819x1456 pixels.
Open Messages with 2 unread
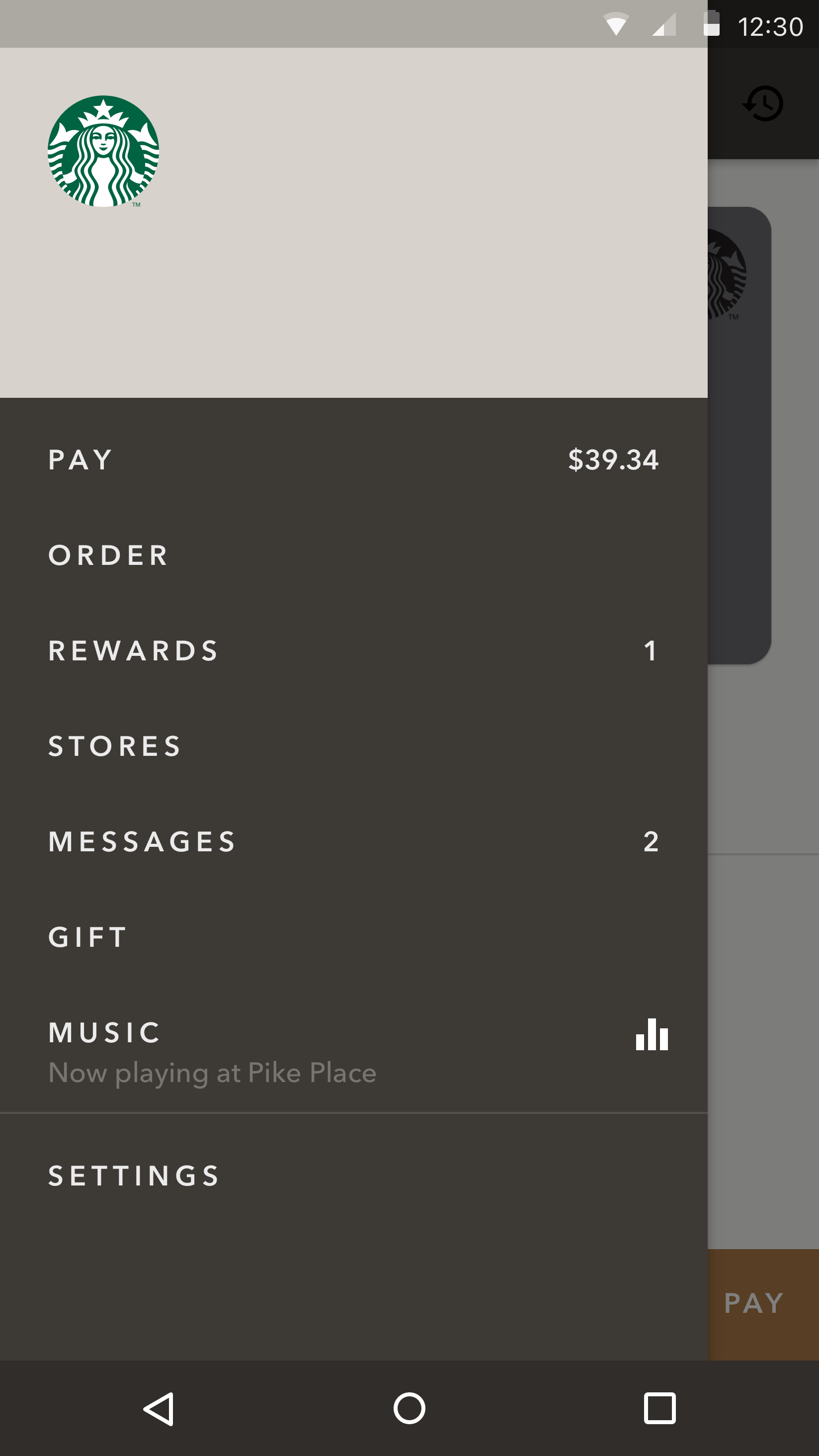click(x=353, y=841)
